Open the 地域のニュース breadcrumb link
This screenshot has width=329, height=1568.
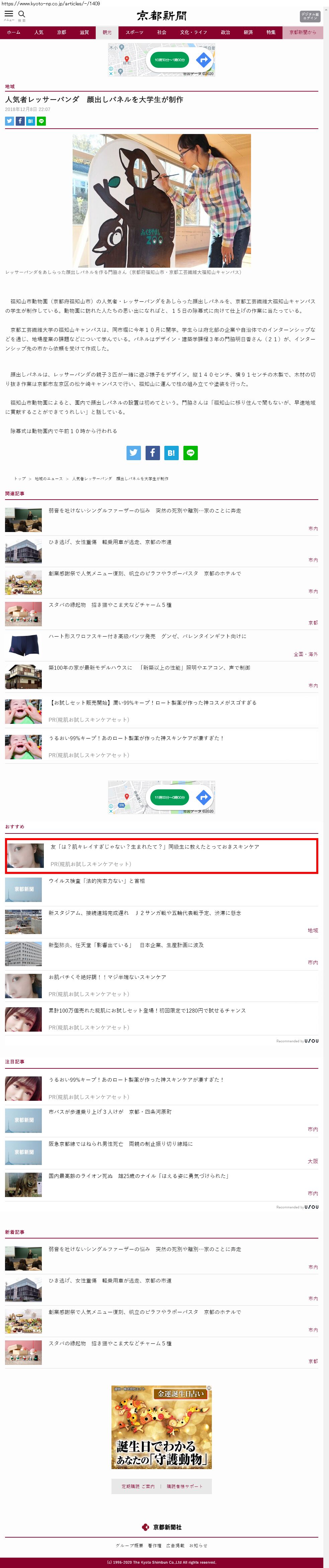[49, 479]
